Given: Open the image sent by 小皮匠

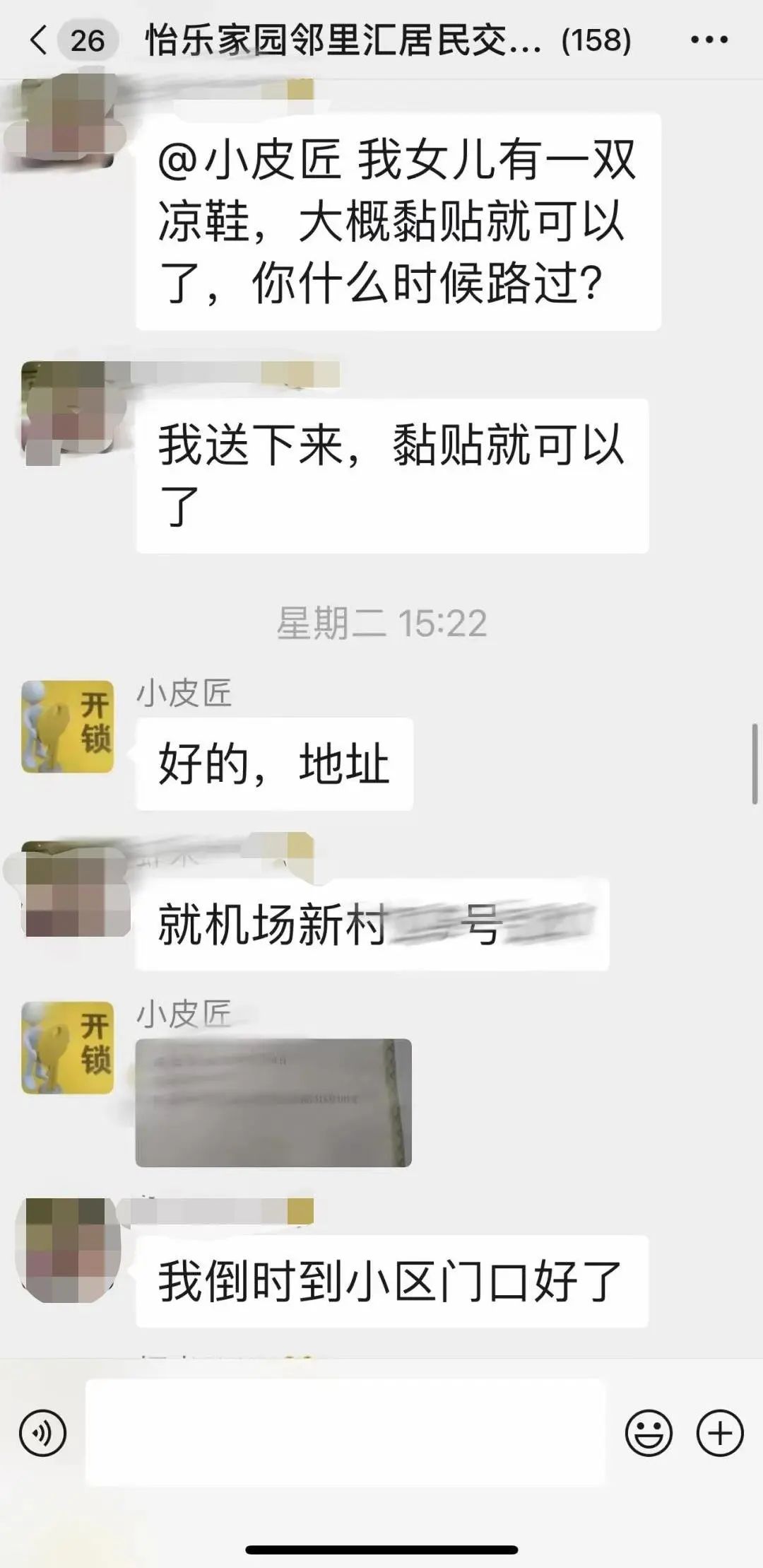Looking at the screenshot, I should click(x=273, y=1102).
